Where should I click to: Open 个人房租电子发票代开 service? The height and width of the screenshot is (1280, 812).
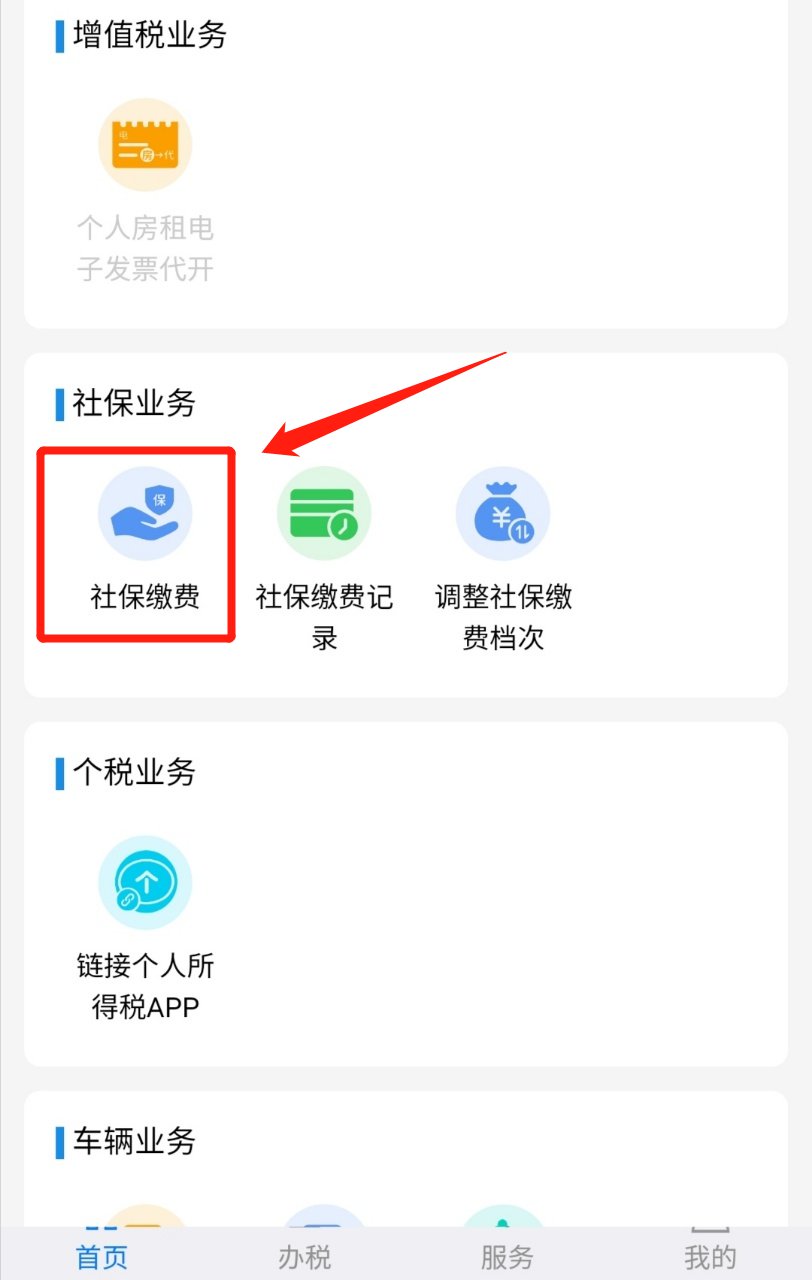[x=145, y=146]
